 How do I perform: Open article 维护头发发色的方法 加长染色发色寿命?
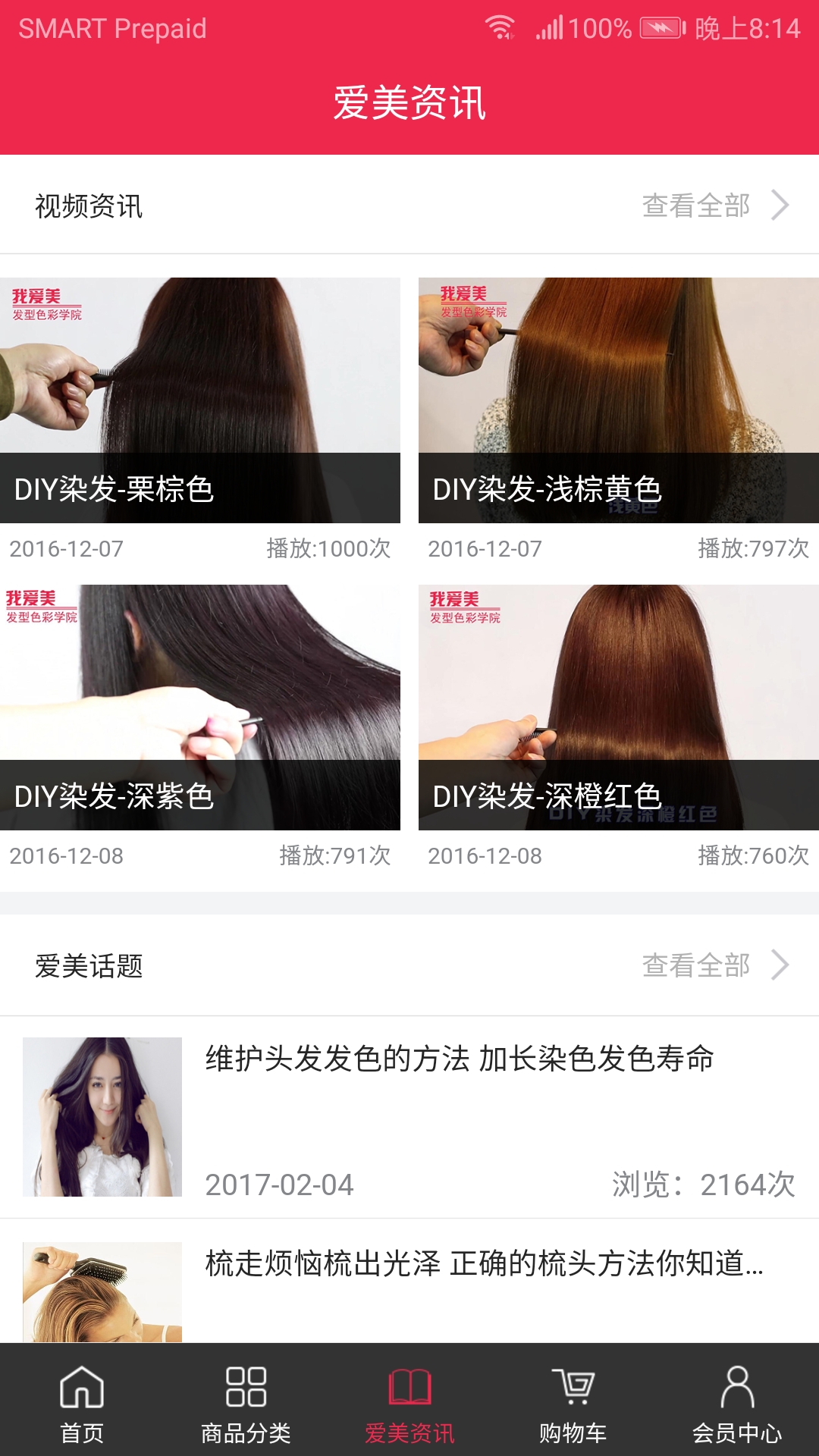(x=460, y=1059)
